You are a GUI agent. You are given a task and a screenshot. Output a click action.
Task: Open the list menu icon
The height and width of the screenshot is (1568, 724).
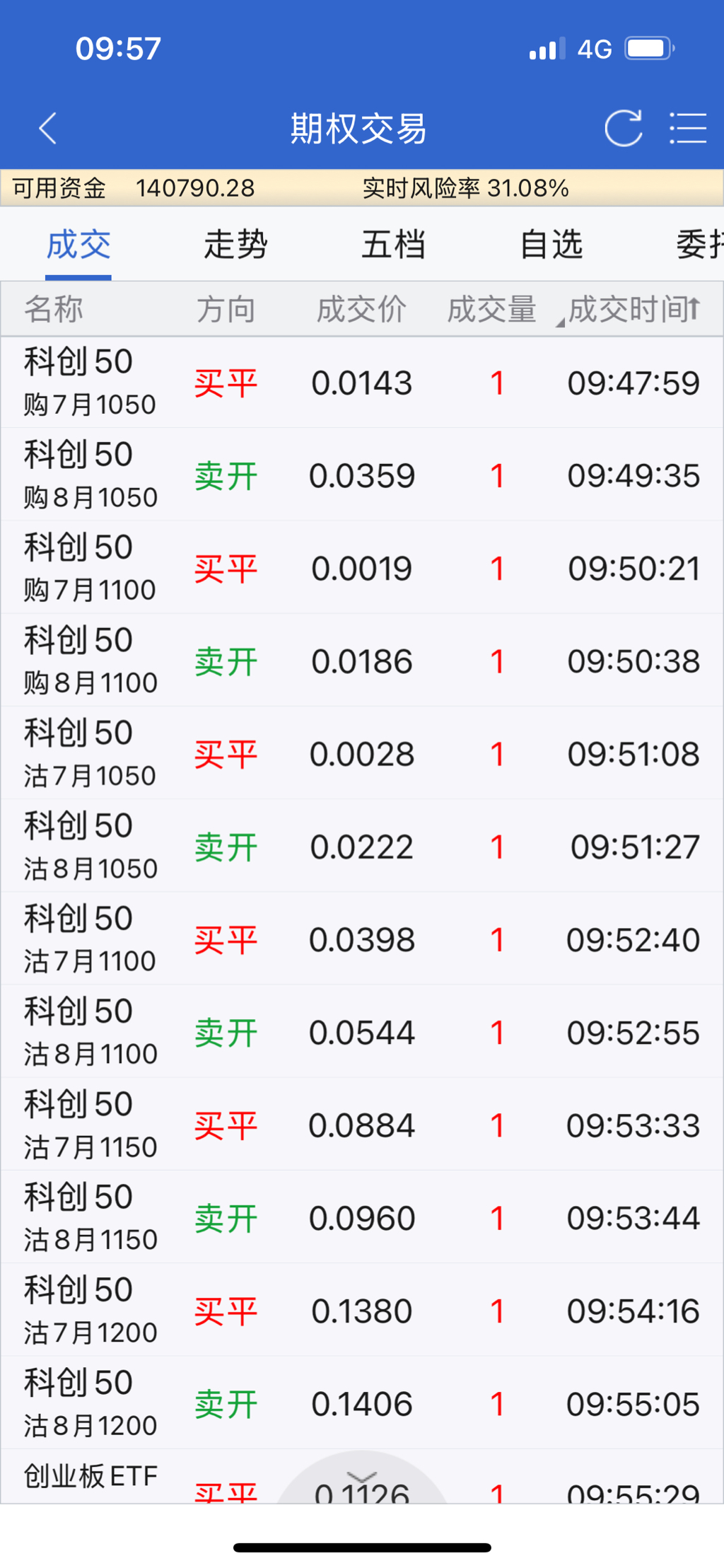tap(687, 129)
